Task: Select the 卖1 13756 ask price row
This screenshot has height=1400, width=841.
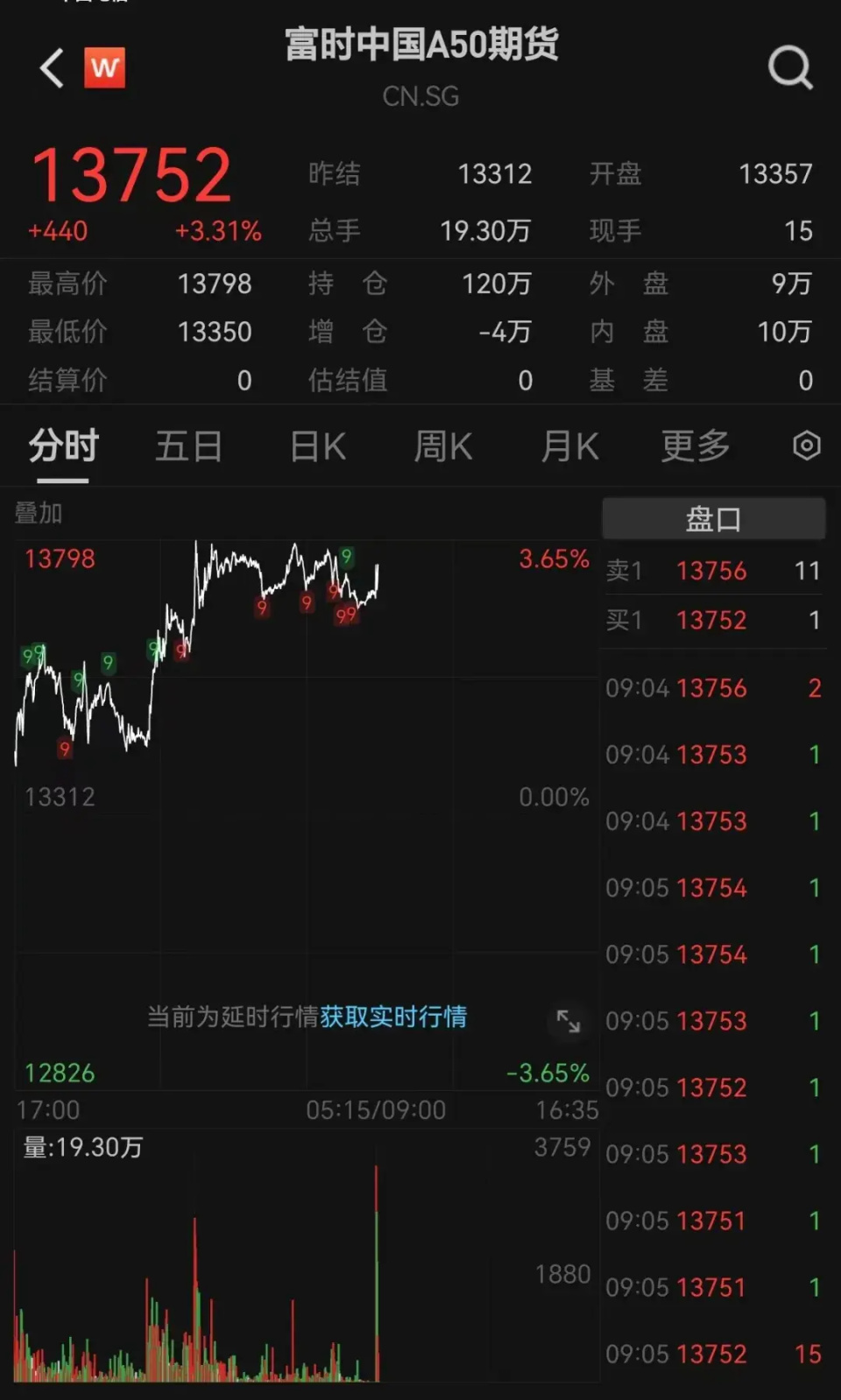Action: pyautogui.click(x=712, y=571)
